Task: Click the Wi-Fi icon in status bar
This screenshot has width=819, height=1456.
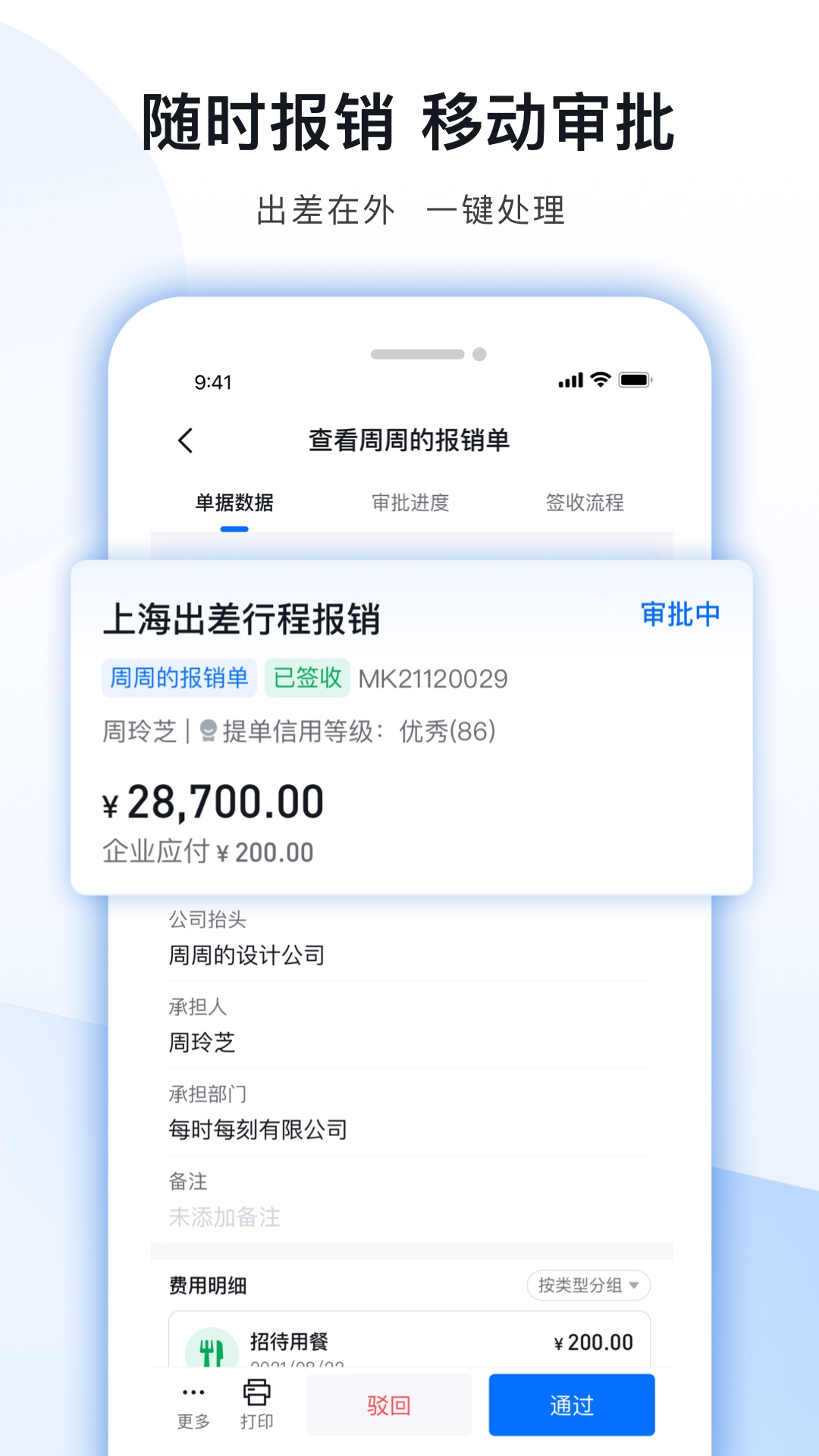Action: 598,381
